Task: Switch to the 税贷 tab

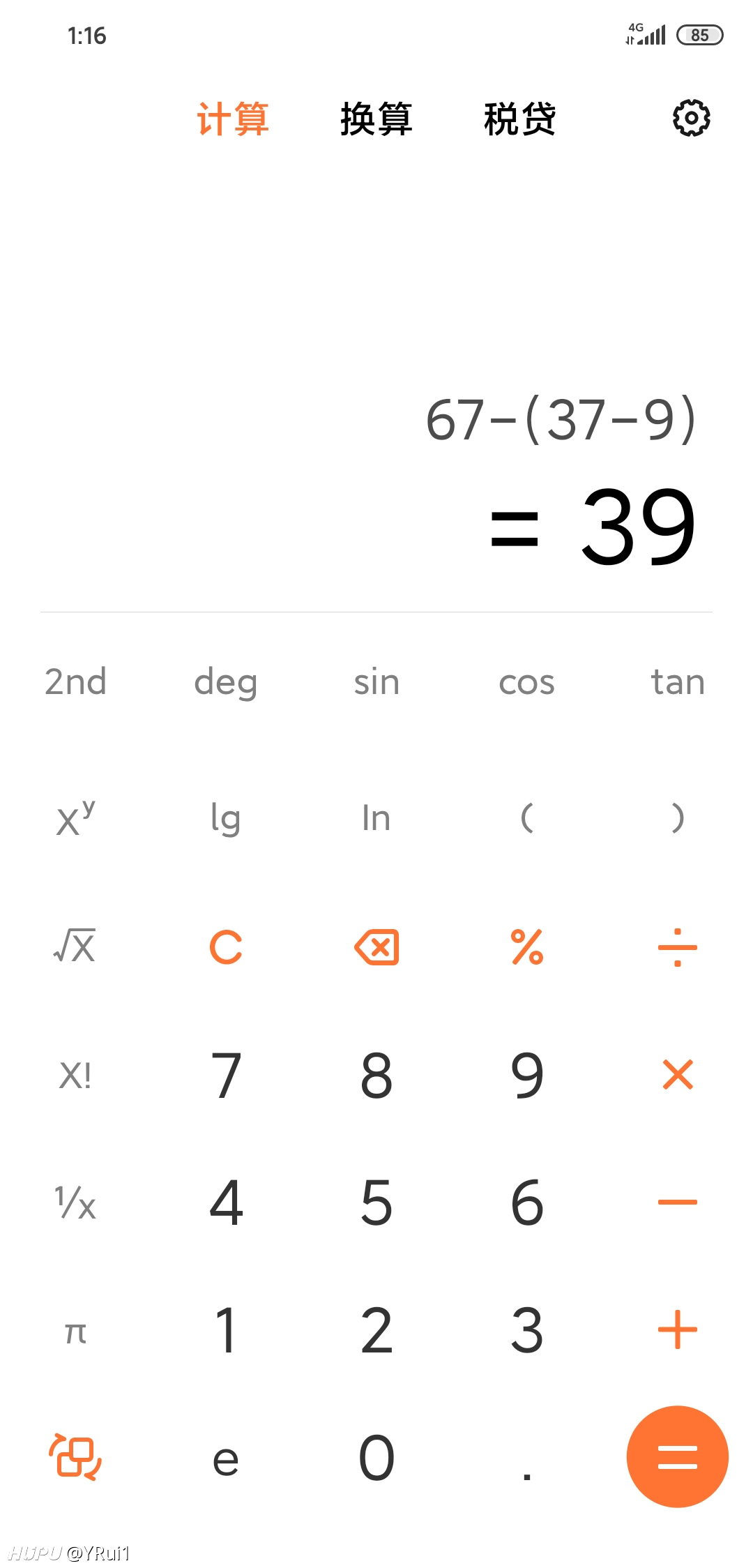Action: click(520, 119)
